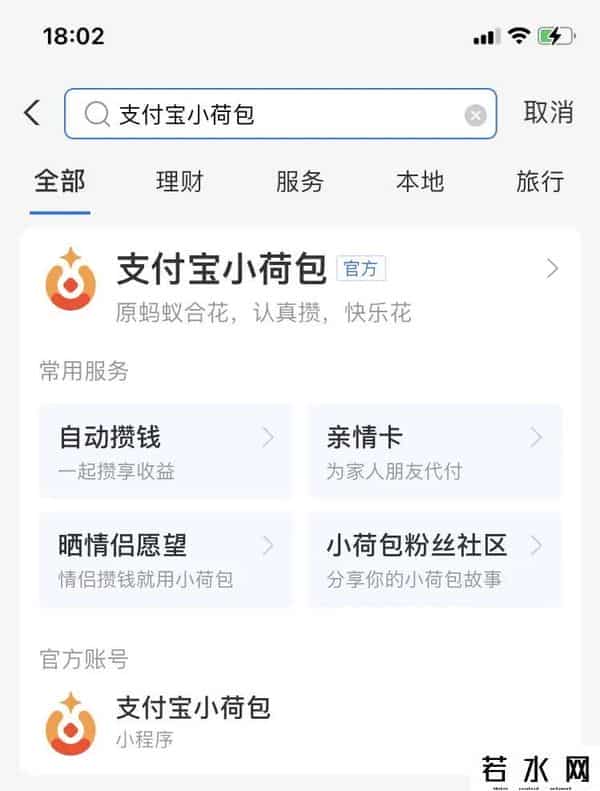This screenshot has width=600, height=791.
Task: Switch to the 全部 tab
Action: [60, 181]
